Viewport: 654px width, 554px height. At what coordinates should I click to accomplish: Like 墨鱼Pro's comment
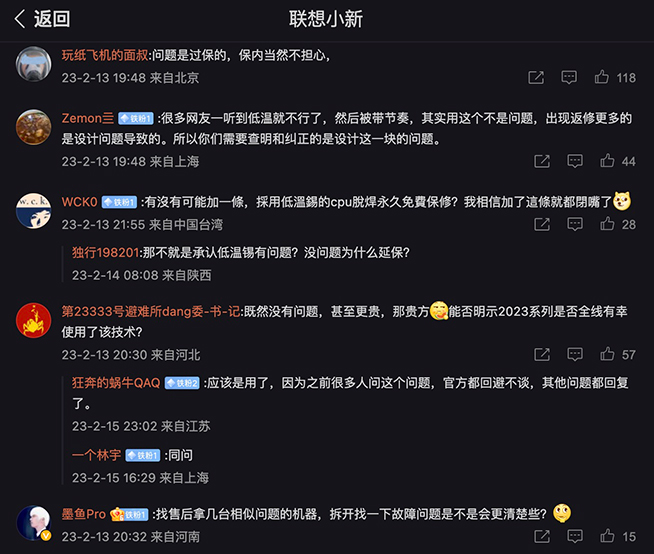tap(602, 537)
